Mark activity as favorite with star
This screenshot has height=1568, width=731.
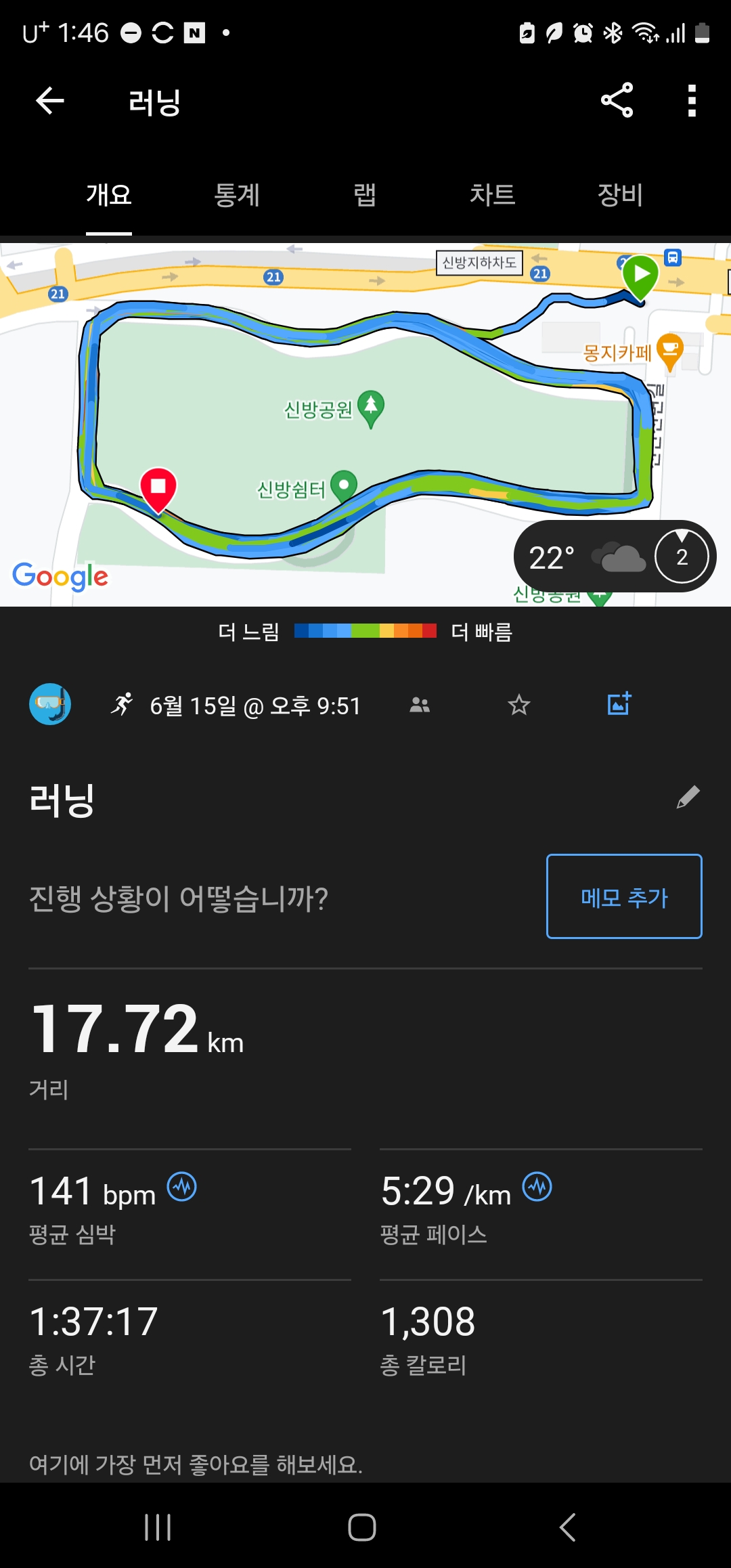tap(519, 705)
